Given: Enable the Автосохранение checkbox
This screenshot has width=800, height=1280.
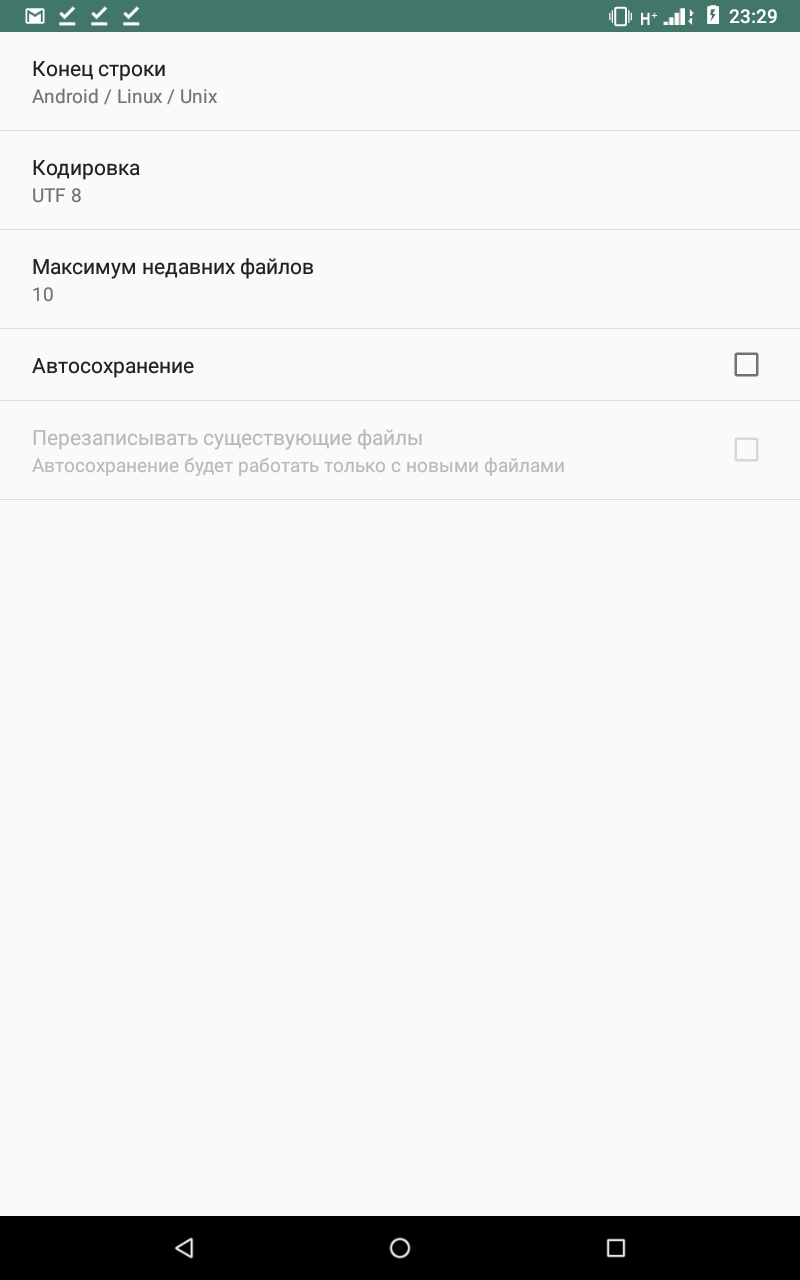Looking at the screenshot, I should pyautogui.click(x=746, y=365).
